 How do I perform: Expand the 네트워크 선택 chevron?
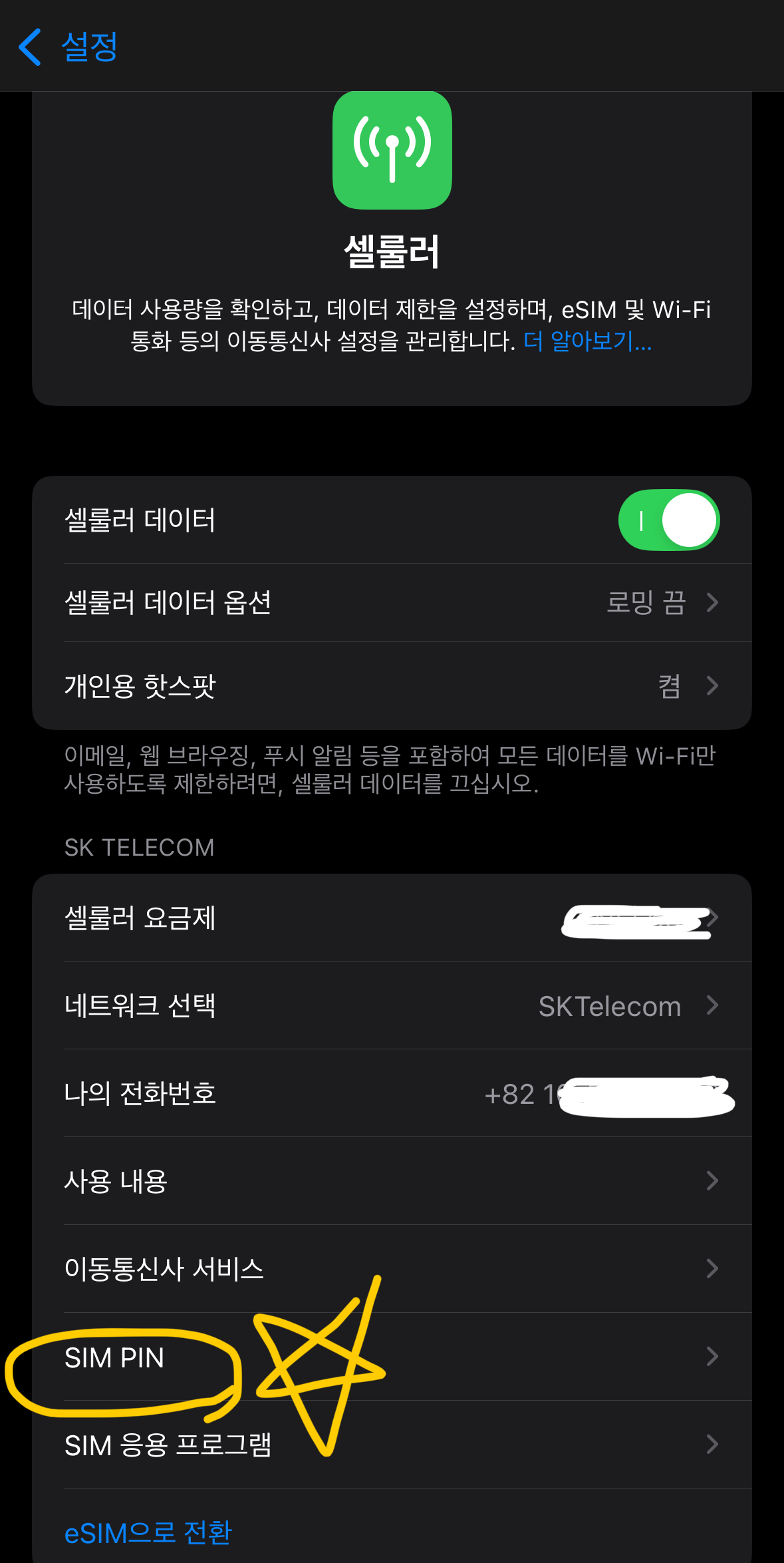[x=712, y=1006]
